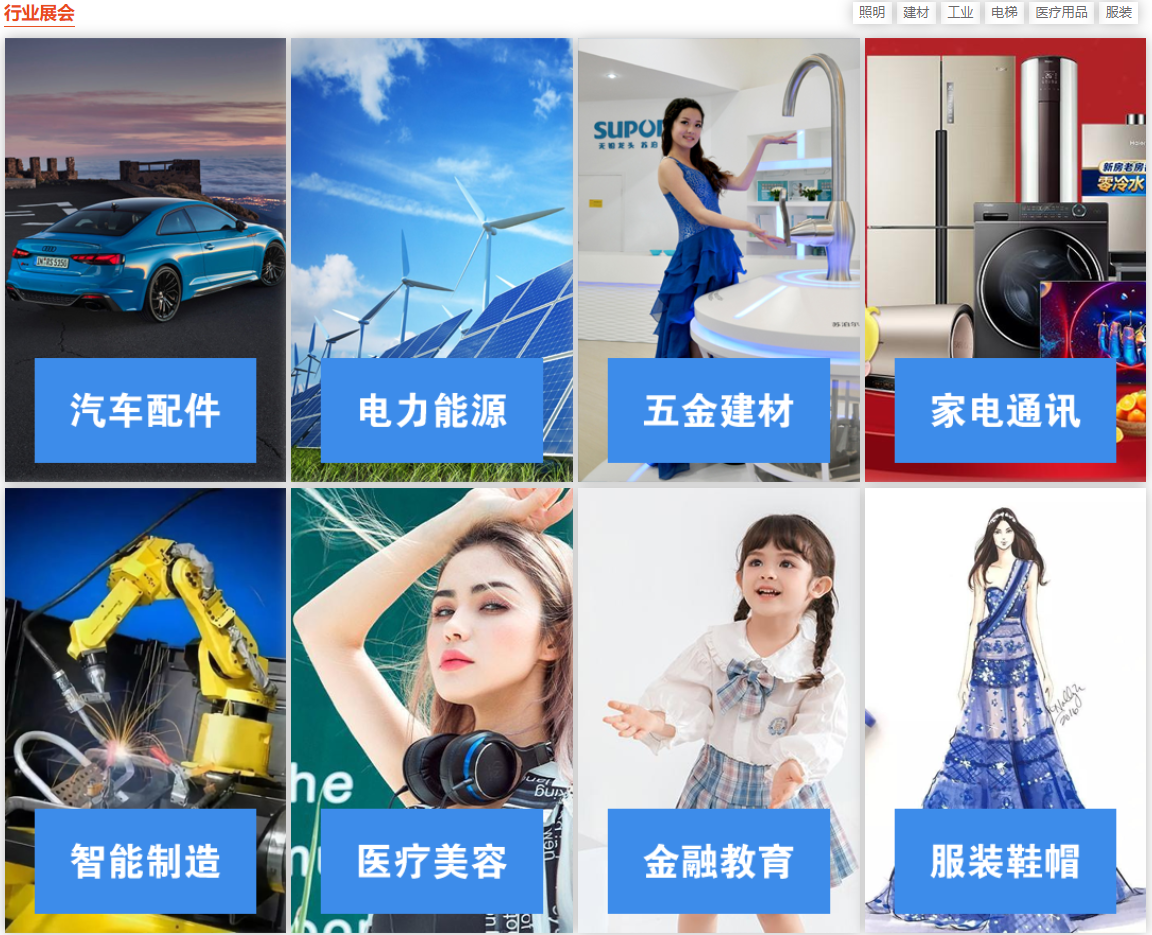Open the 服装鞋帽 category tile

(1005, 710)
